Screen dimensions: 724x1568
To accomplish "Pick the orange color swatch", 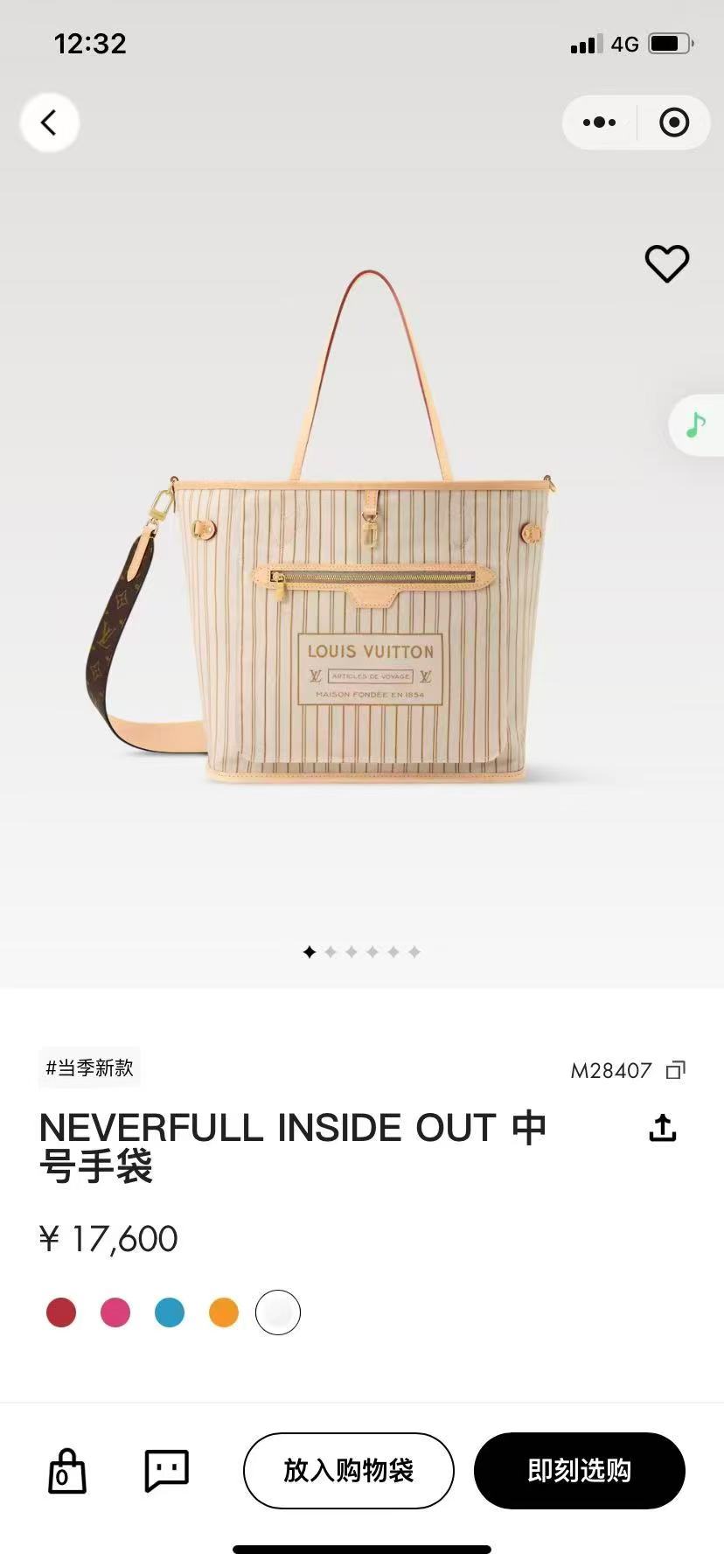I will [x=224, y=1312].
